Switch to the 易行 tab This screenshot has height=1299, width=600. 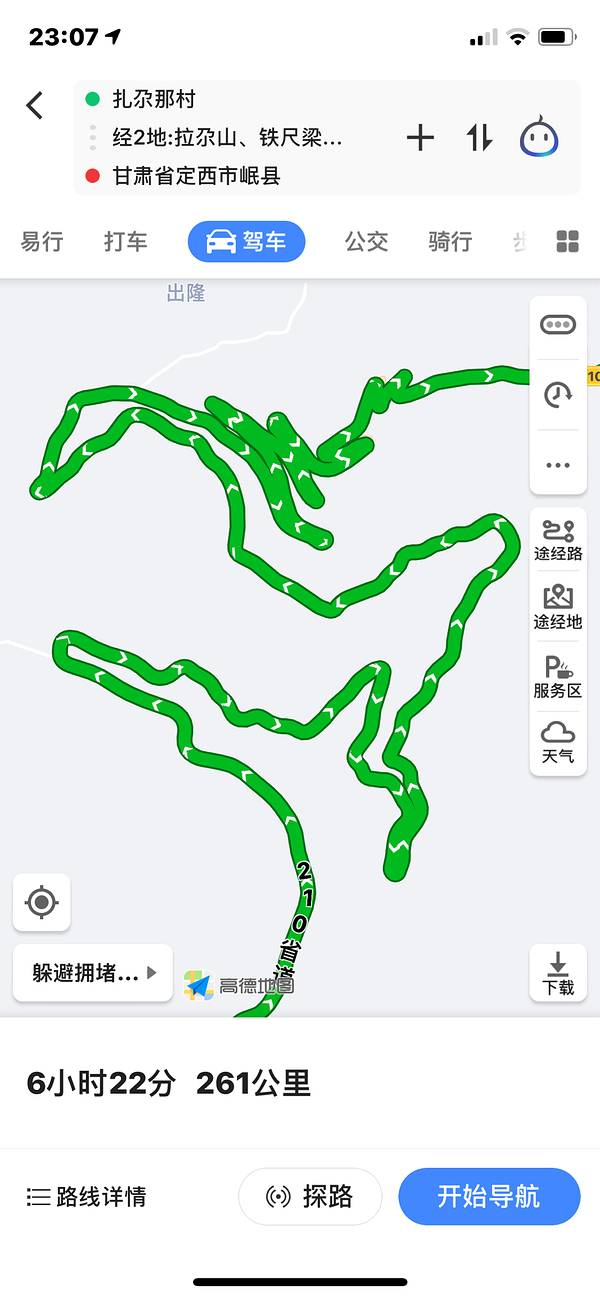[42, 241]
